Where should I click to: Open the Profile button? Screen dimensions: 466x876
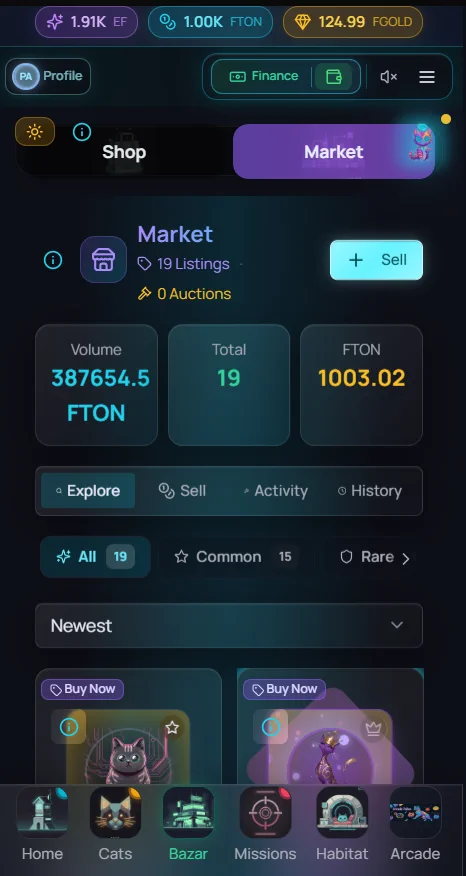click(x=48, y=76)
